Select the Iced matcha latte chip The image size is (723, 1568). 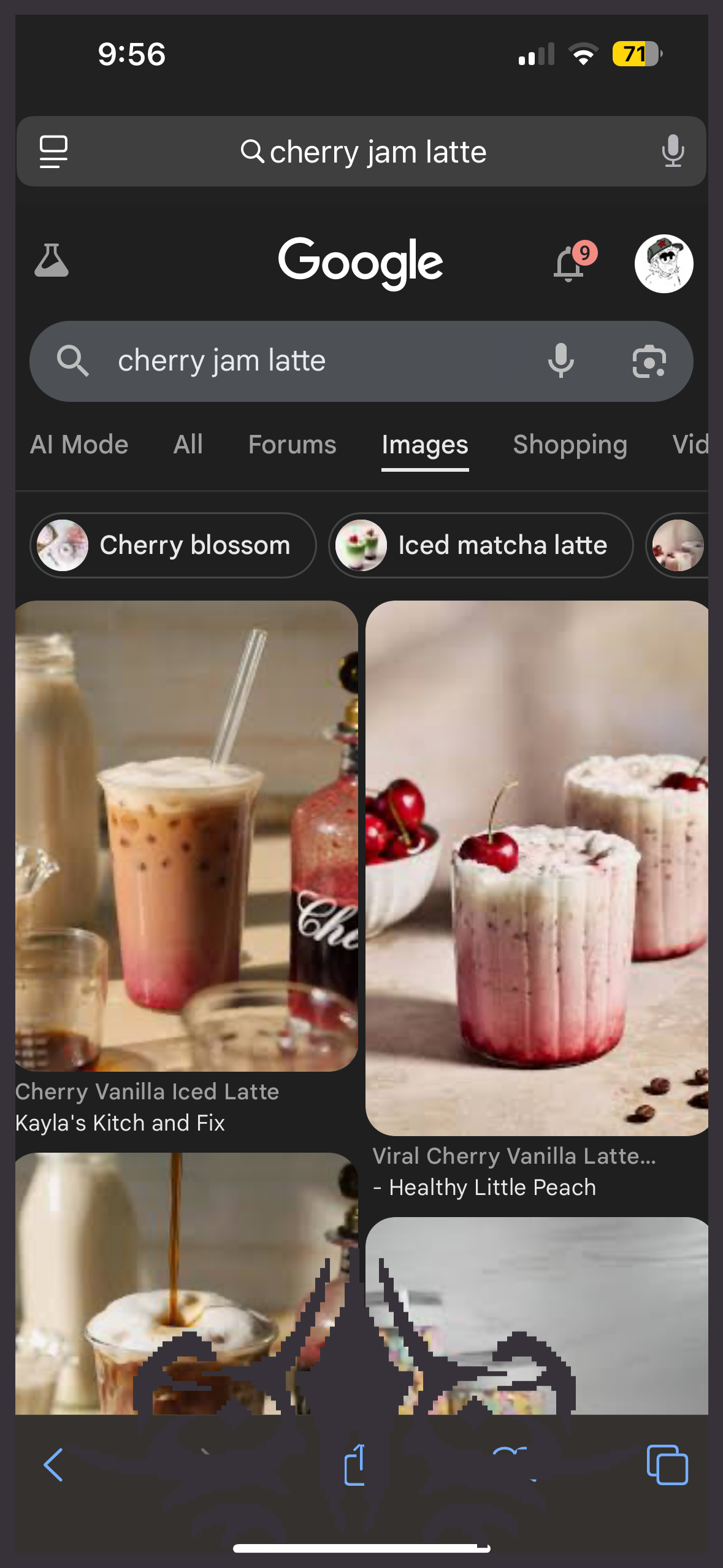click(x=481, y=545)
